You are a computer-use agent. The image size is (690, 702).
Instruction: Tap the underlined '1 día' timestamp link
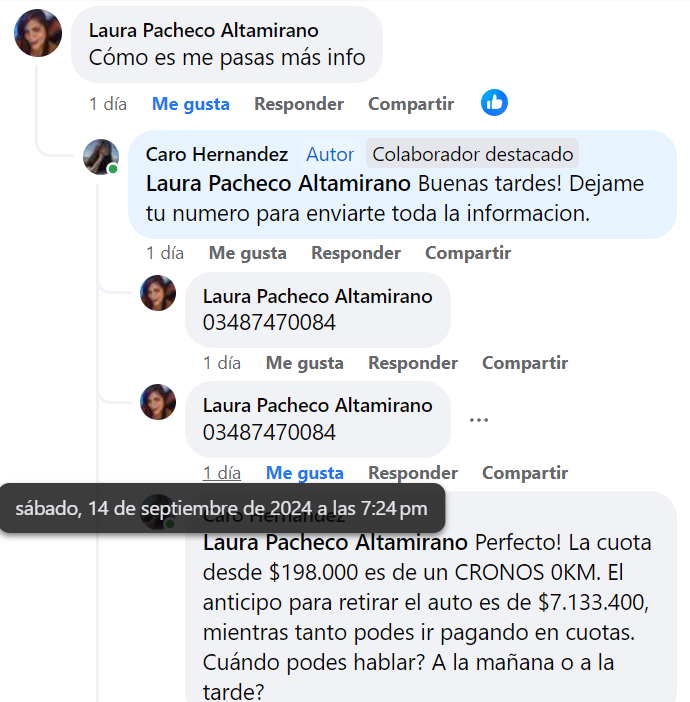[222, 473]
